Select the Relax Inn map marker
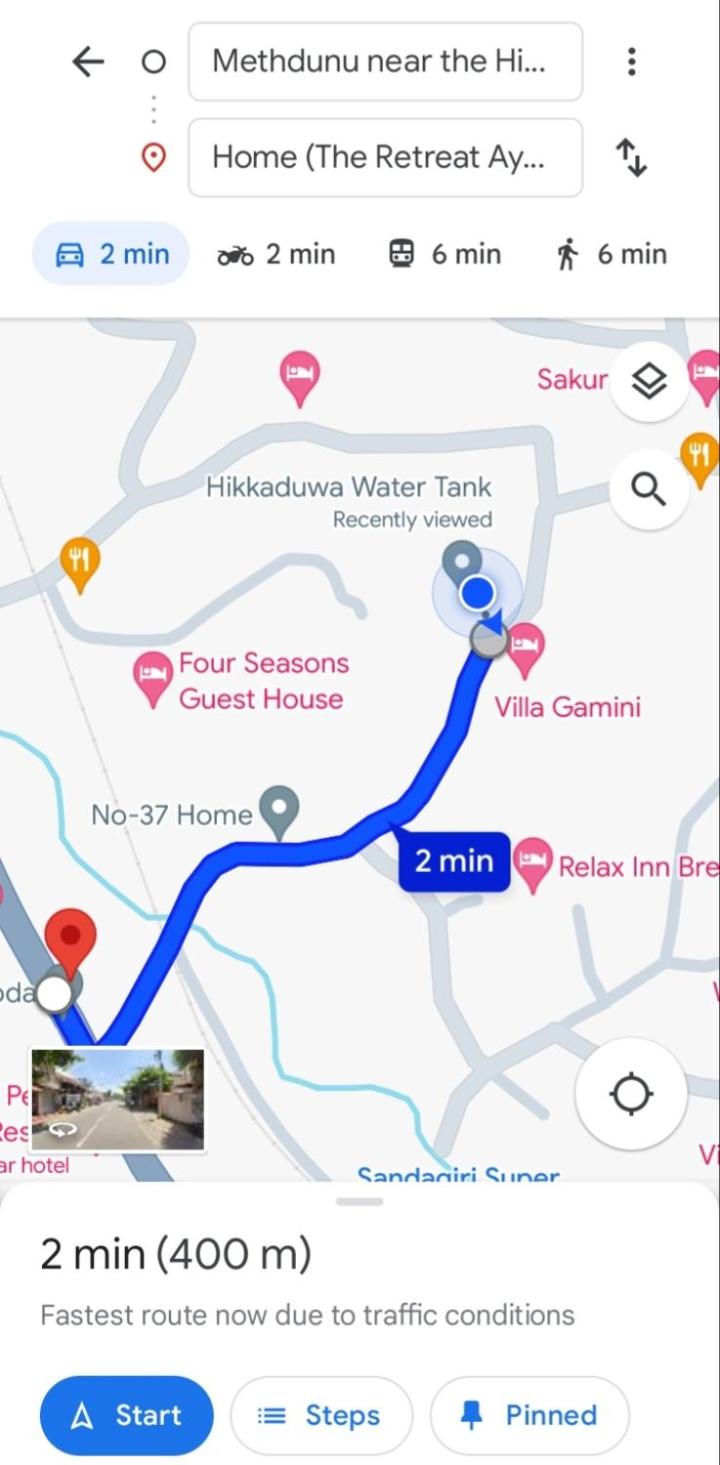Screen dimensions: 720x1465 tap(533, 864)
